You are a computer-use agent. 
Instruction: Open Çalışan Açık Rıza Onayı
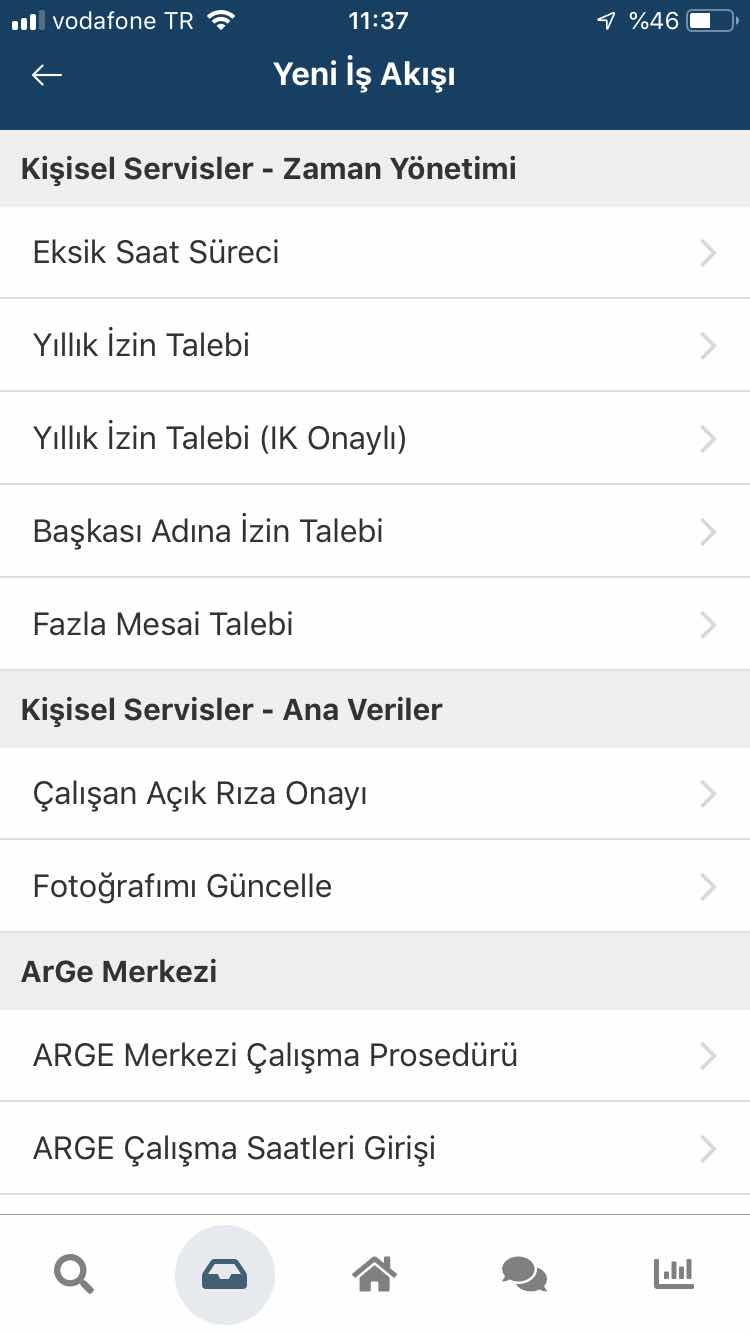coord(375,794)
